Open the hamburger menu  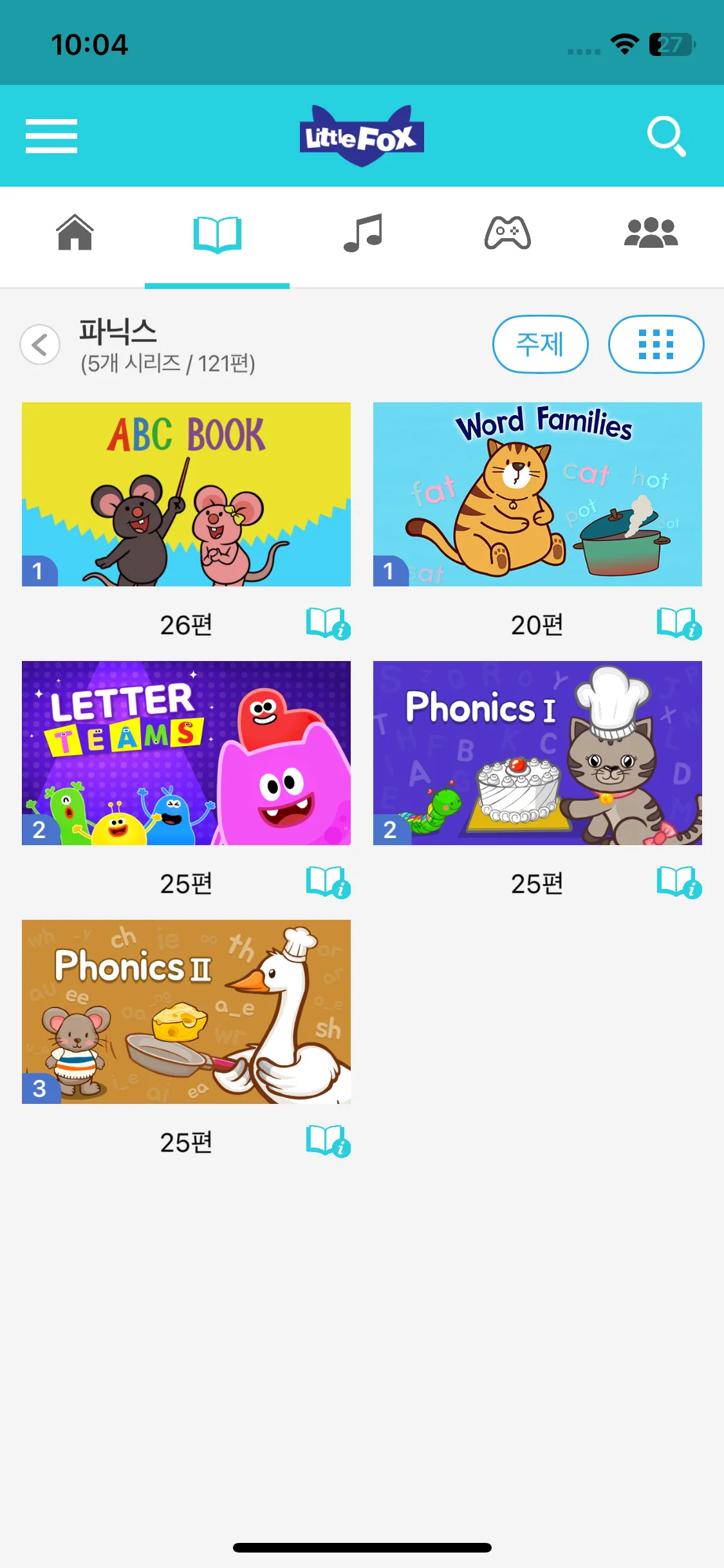tap(51, 136)
